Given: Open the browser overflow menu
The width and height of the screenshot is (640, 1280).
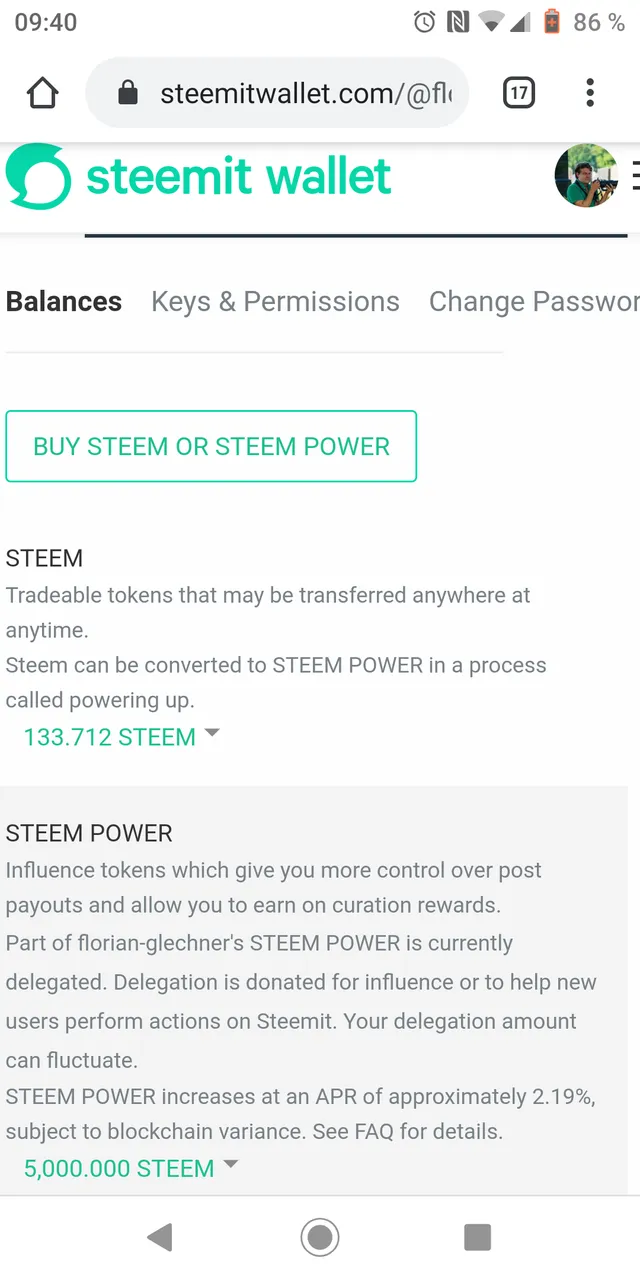Looking at the screenshot, I should (590, 94).
